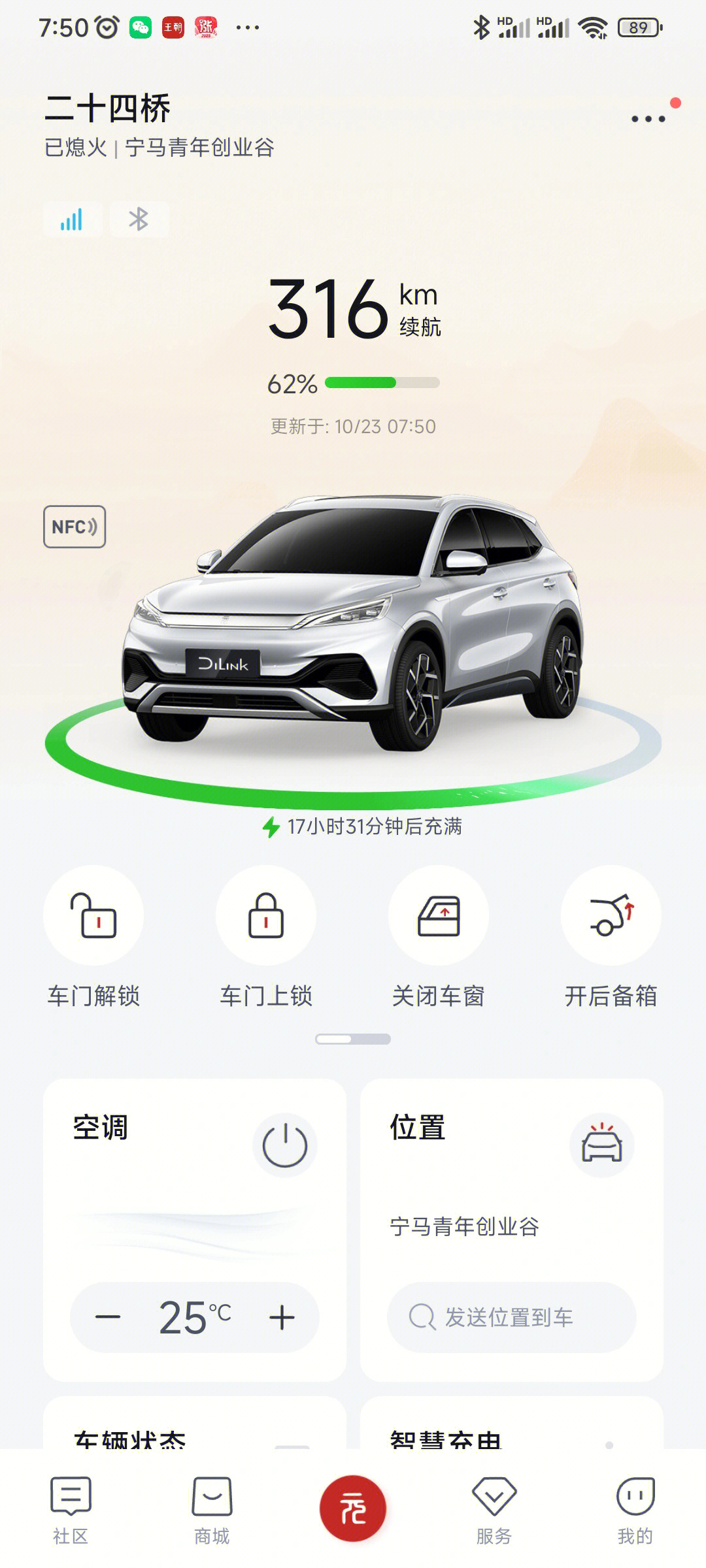
Task: Tap the Bluetooth connection icon
Action: coord(139,220)
